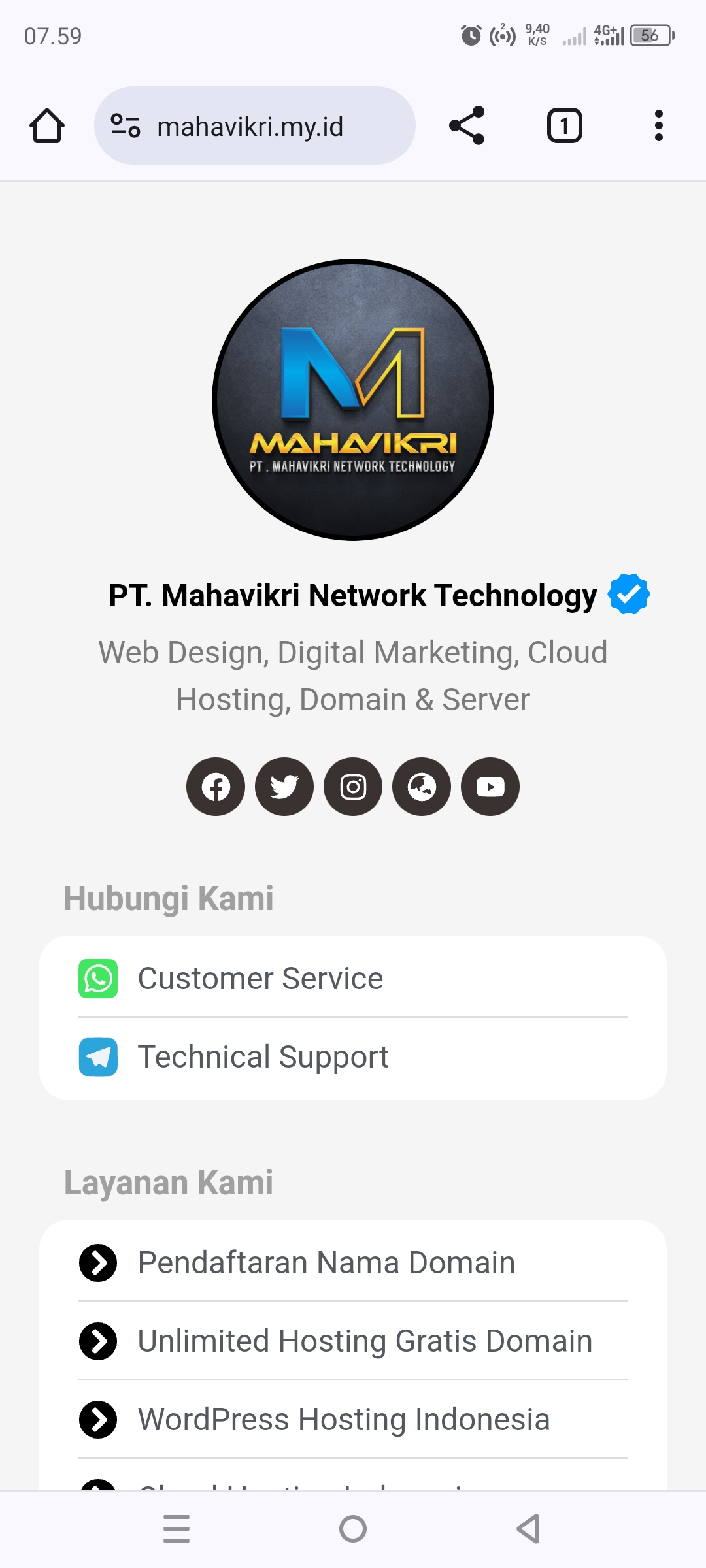Go to the browser home page
Screen dimensions: 706x1568
click(47, 125)
